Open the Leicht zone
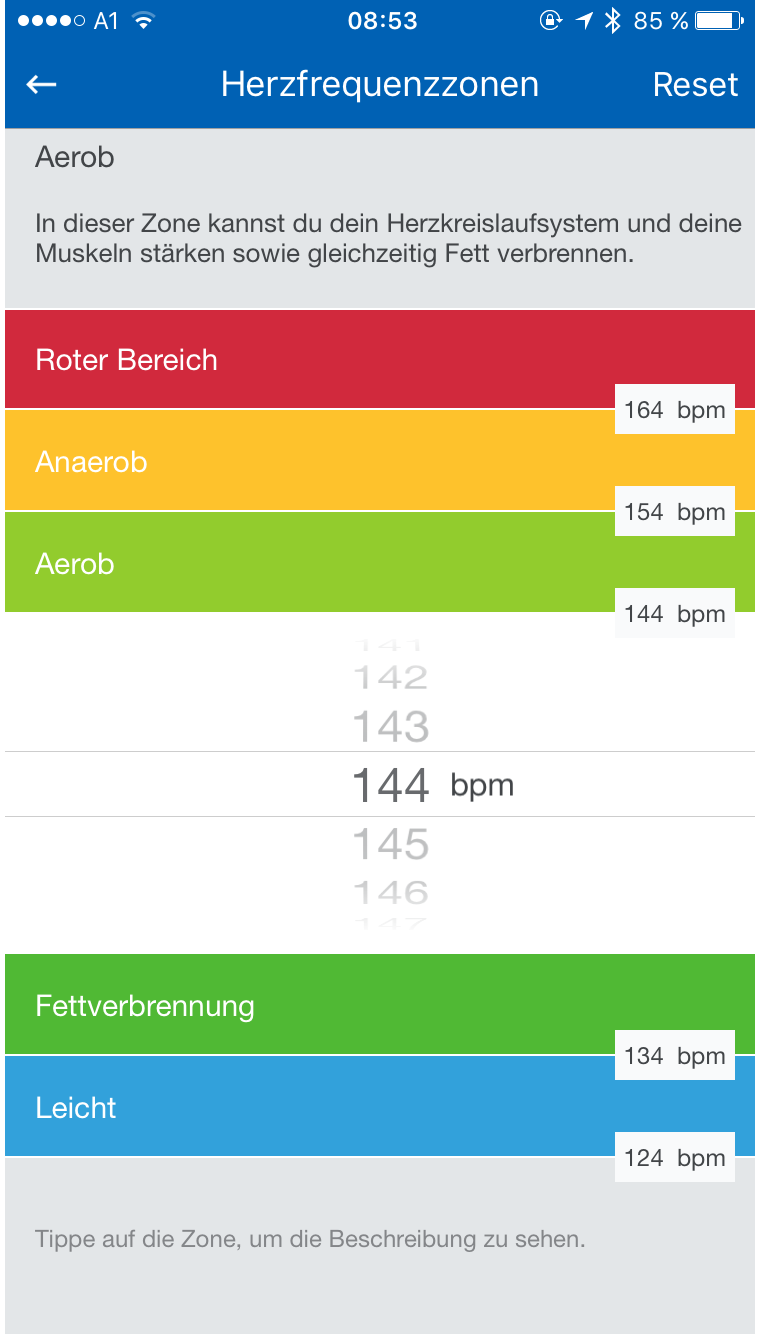Image resolution: width=761 pixels, height=1334 pixels. coord(300,1107)
